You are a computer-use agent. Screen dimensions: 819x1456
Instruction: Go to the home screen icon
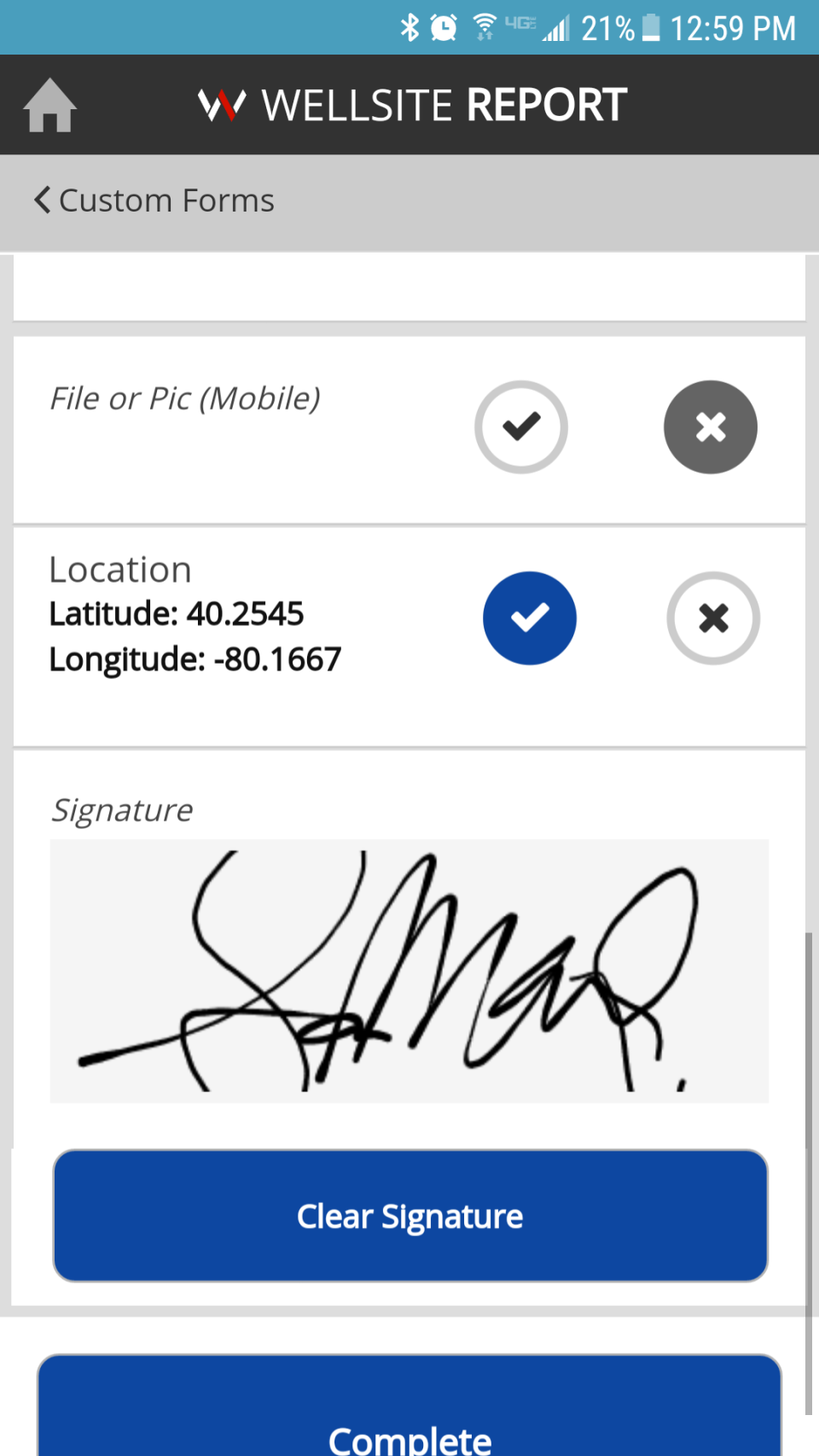pos(50,106)
